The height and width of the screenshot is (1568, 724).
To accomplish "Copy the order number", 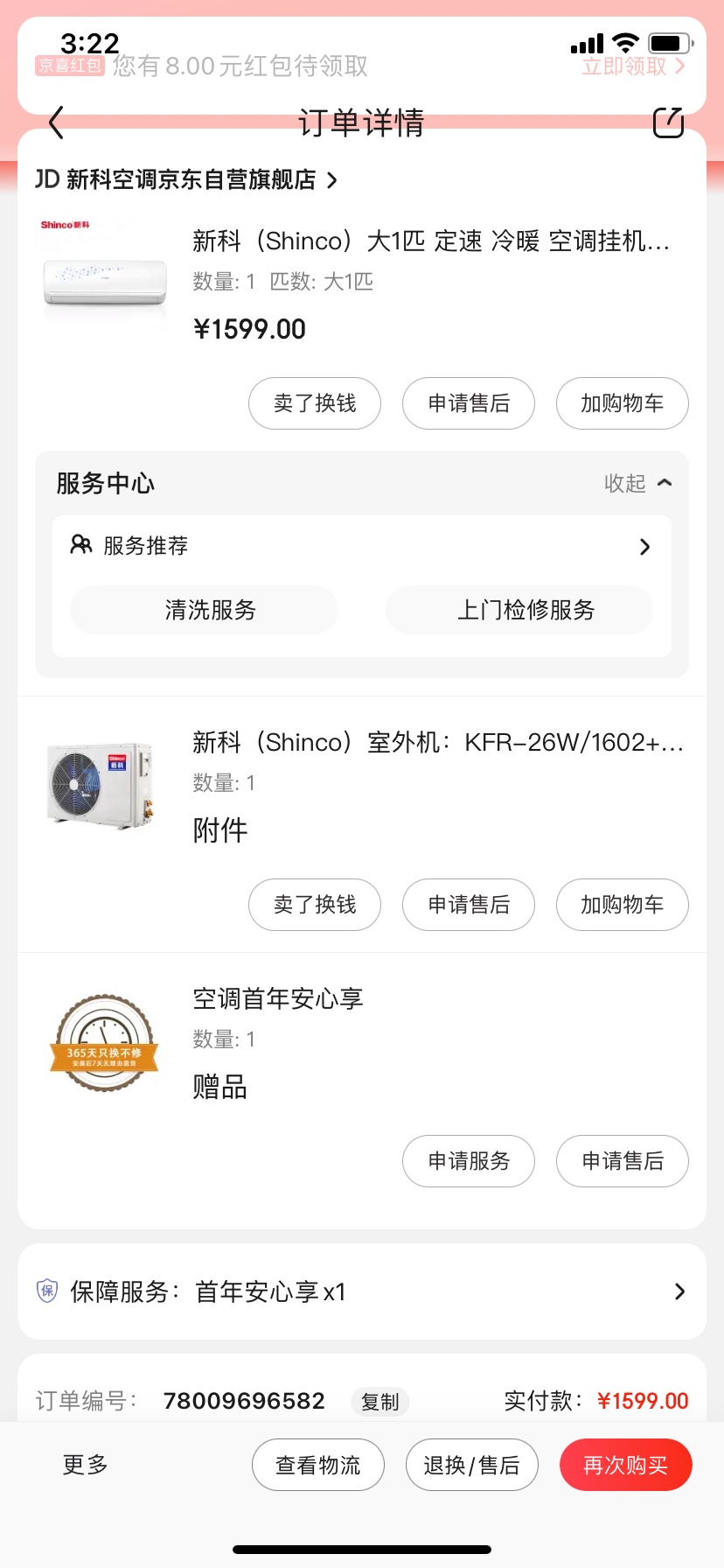I will (x=380, y=1402).
